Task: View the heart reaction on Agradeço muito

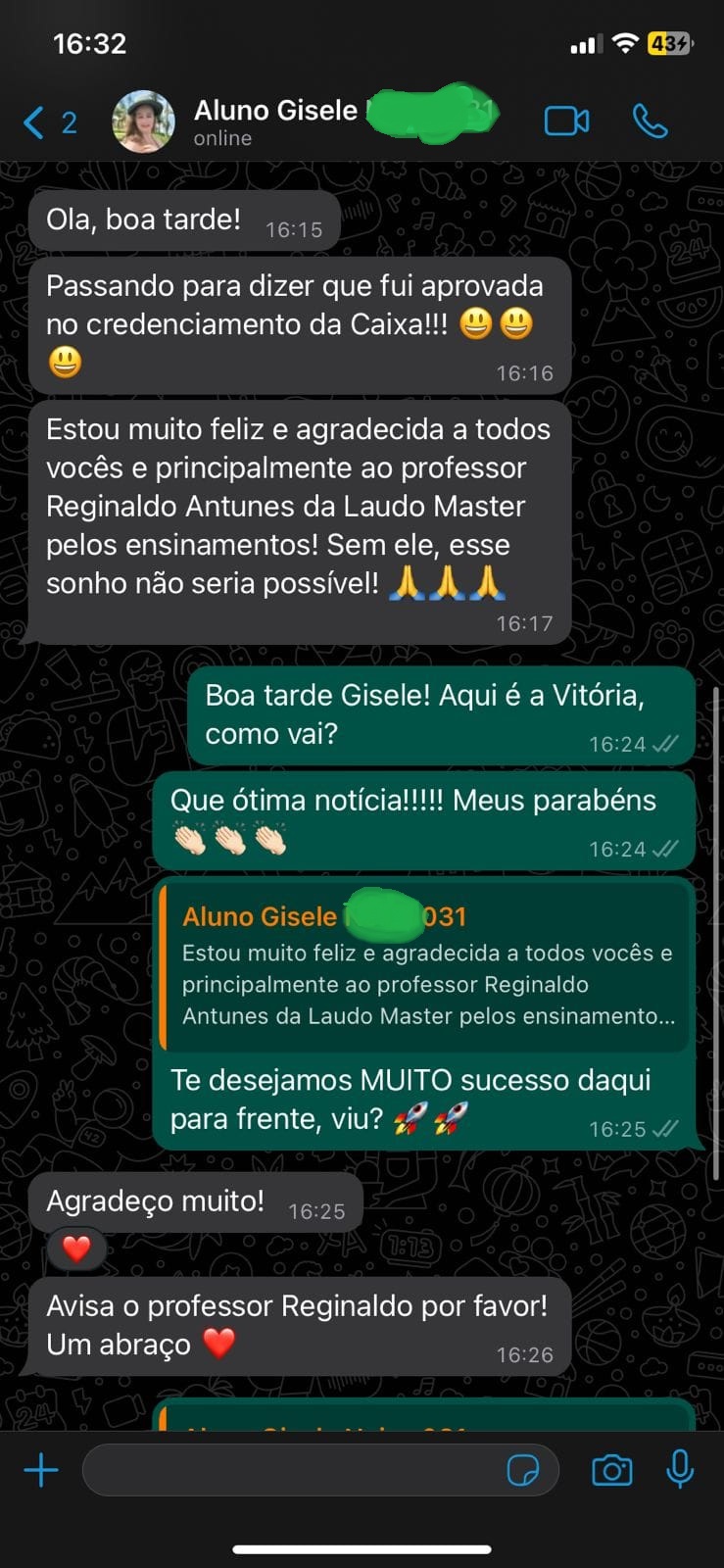Action: [x=76, y=1249]
